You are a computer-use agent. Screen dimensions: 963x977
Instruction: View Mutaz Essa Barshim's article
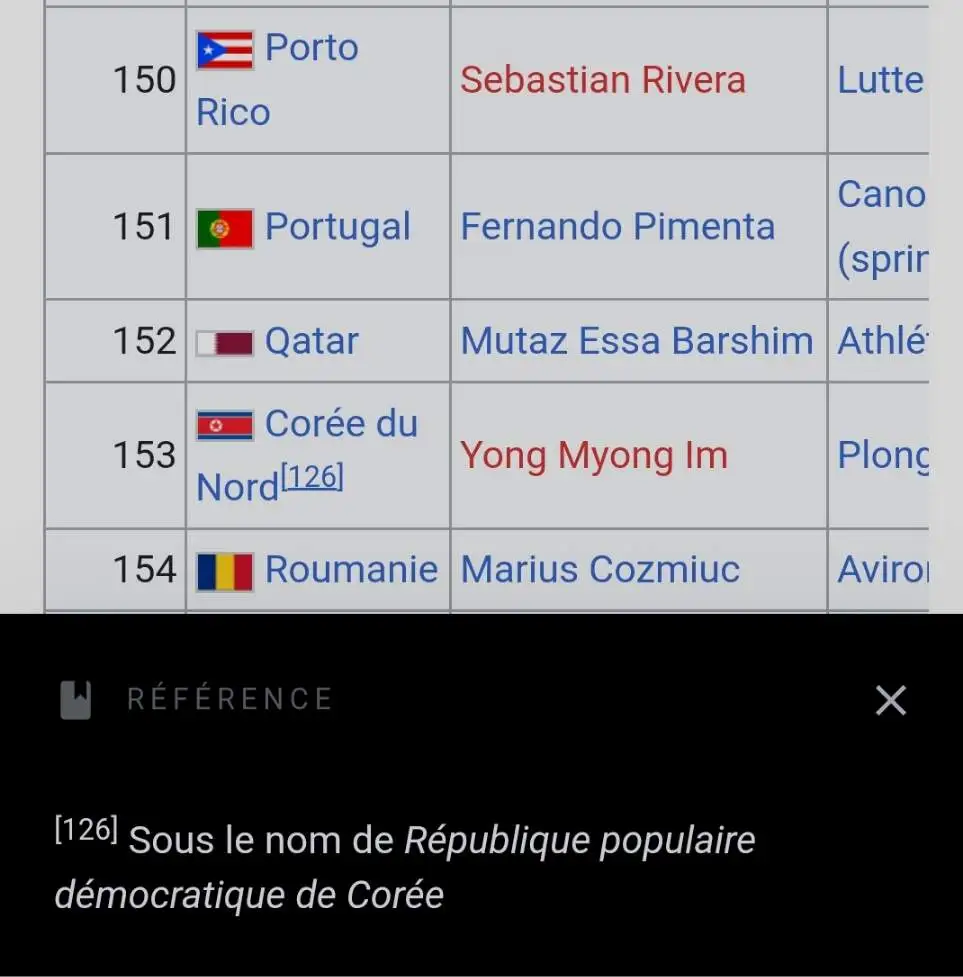[x=636, y=342]
